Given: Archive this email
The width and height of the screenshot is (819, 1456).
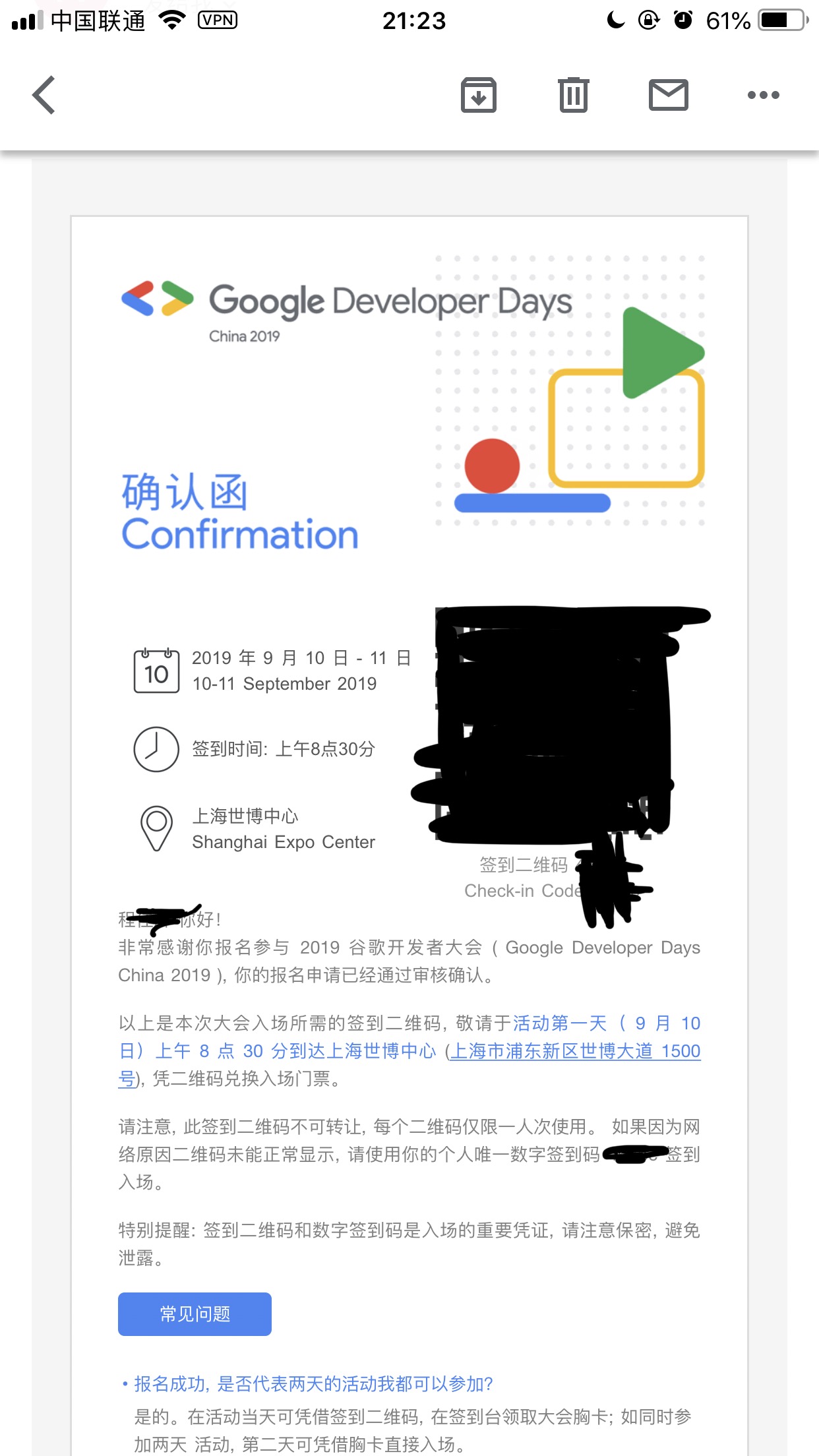Looking at the screenshot, I should (x=478, y=95).
